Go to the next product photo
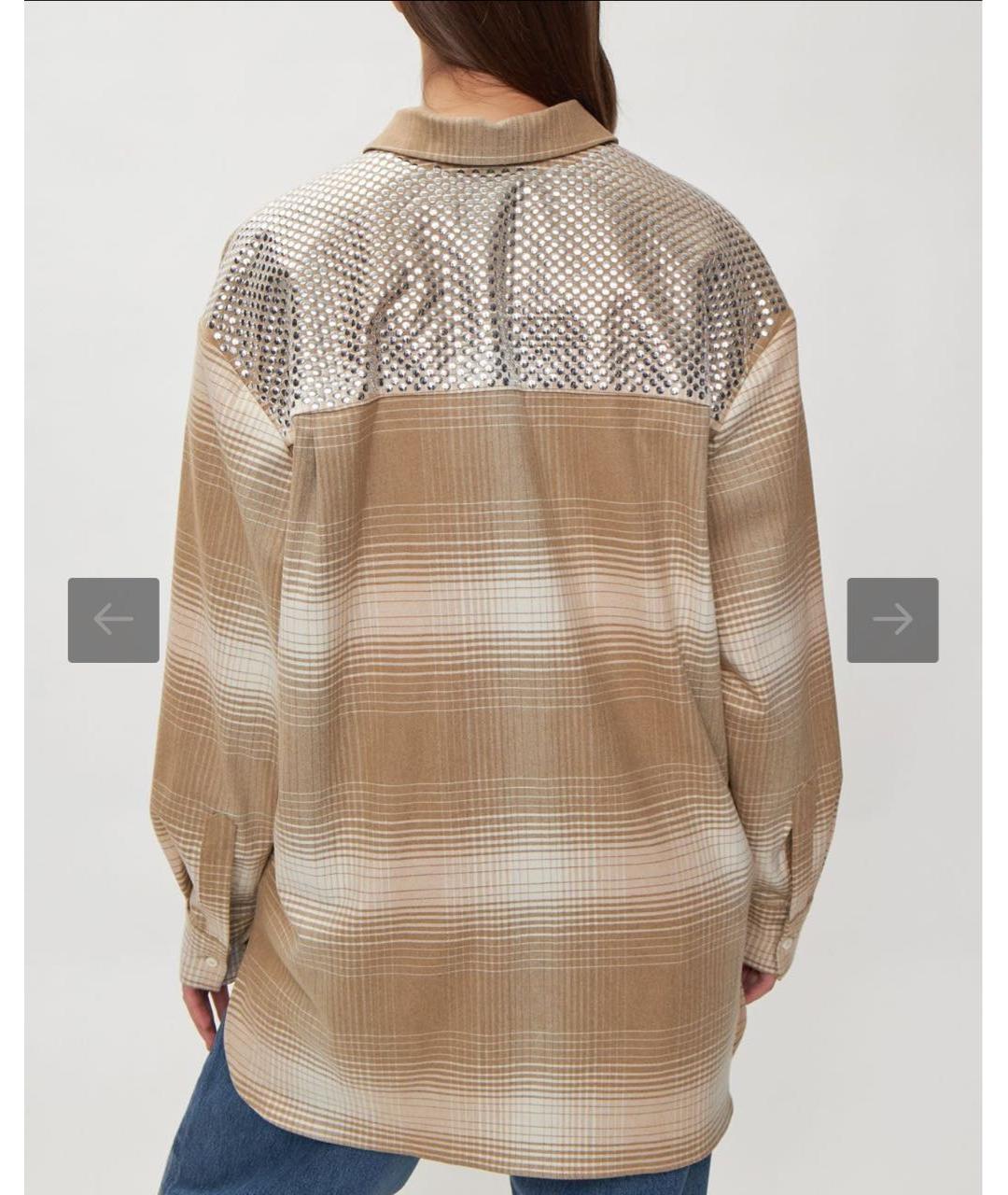The width and height of the screenshot is (1008, 1195). coord(892,620)
